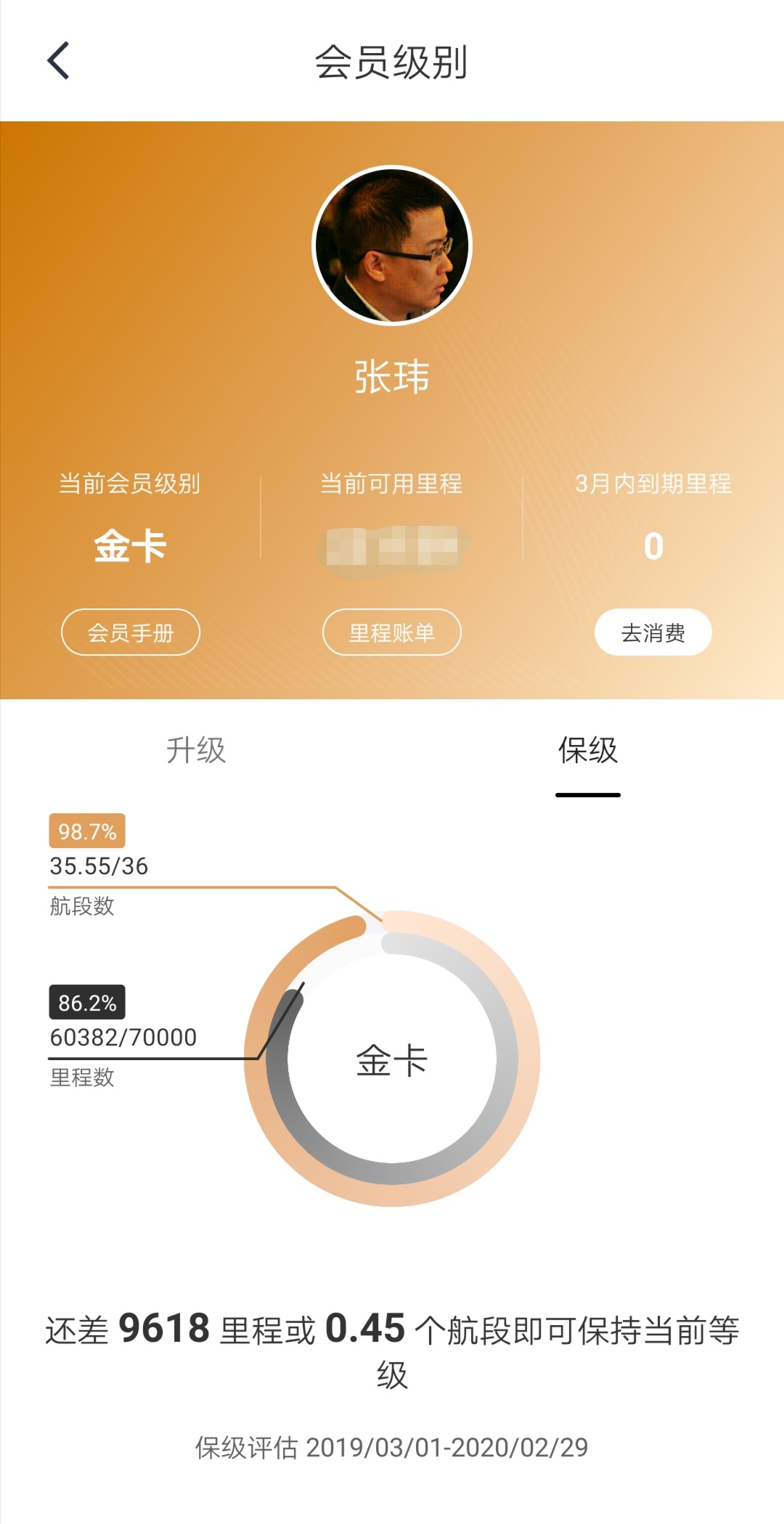Viewport: 784px width, 1524px height.
Task: View the 里程账单 mileage statement
Action: click(x=392, y=632)
